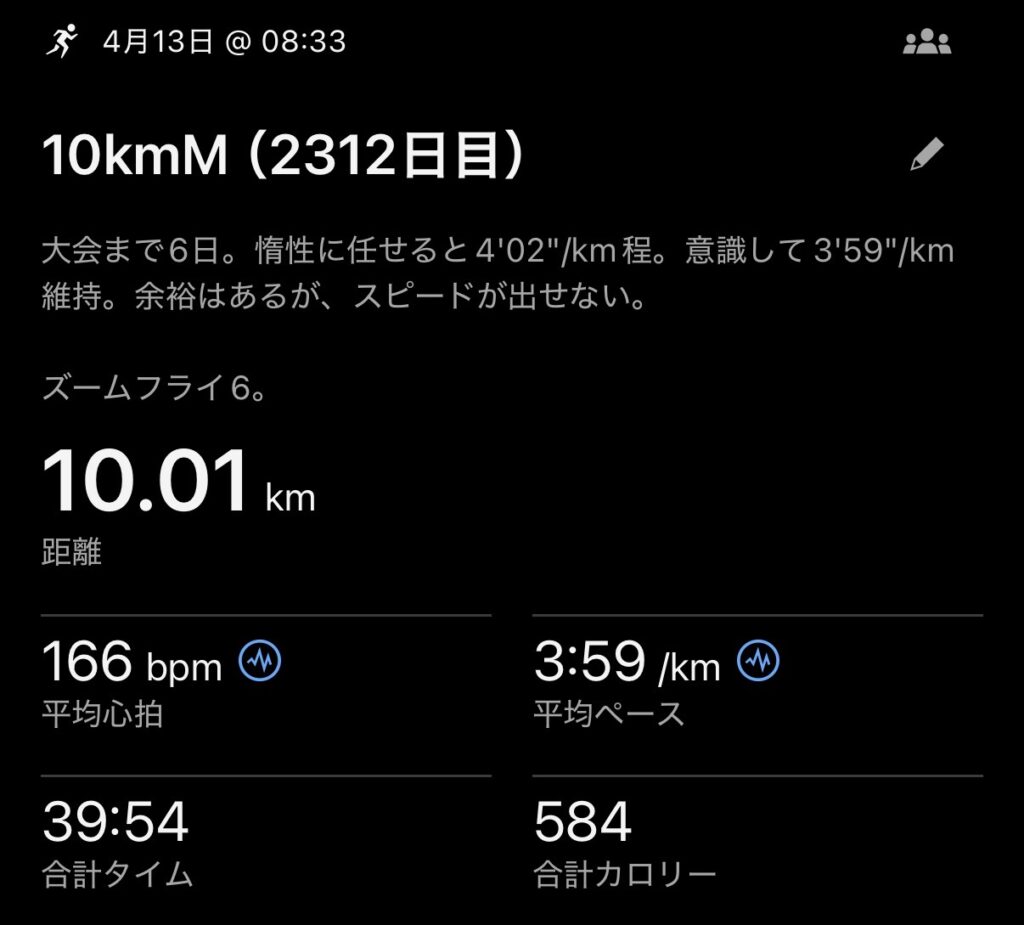Screen dimensions: 1024x925
Task: Open the average pace chart icon
Action: (758, 661)
